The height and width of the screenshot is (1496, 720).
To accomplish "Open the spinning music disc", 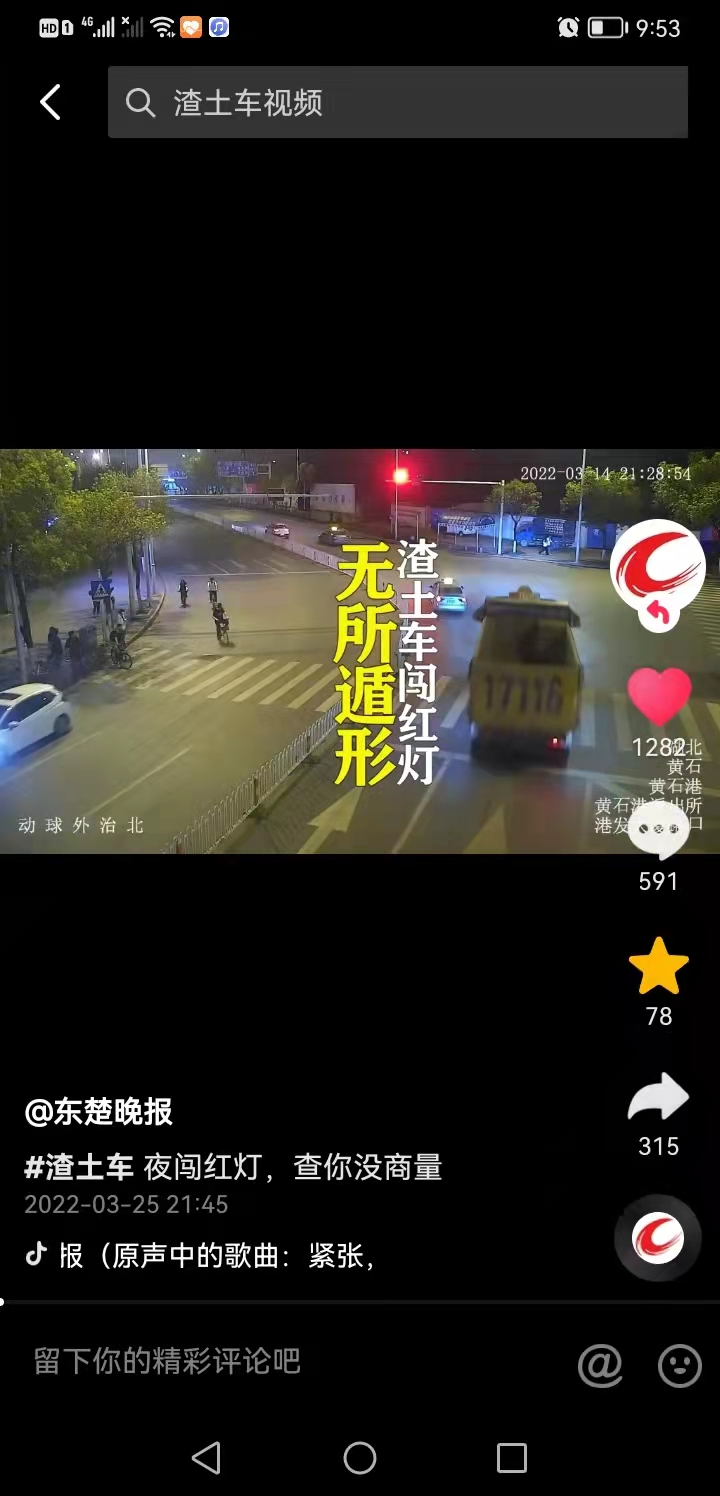I will [657, 1238].
